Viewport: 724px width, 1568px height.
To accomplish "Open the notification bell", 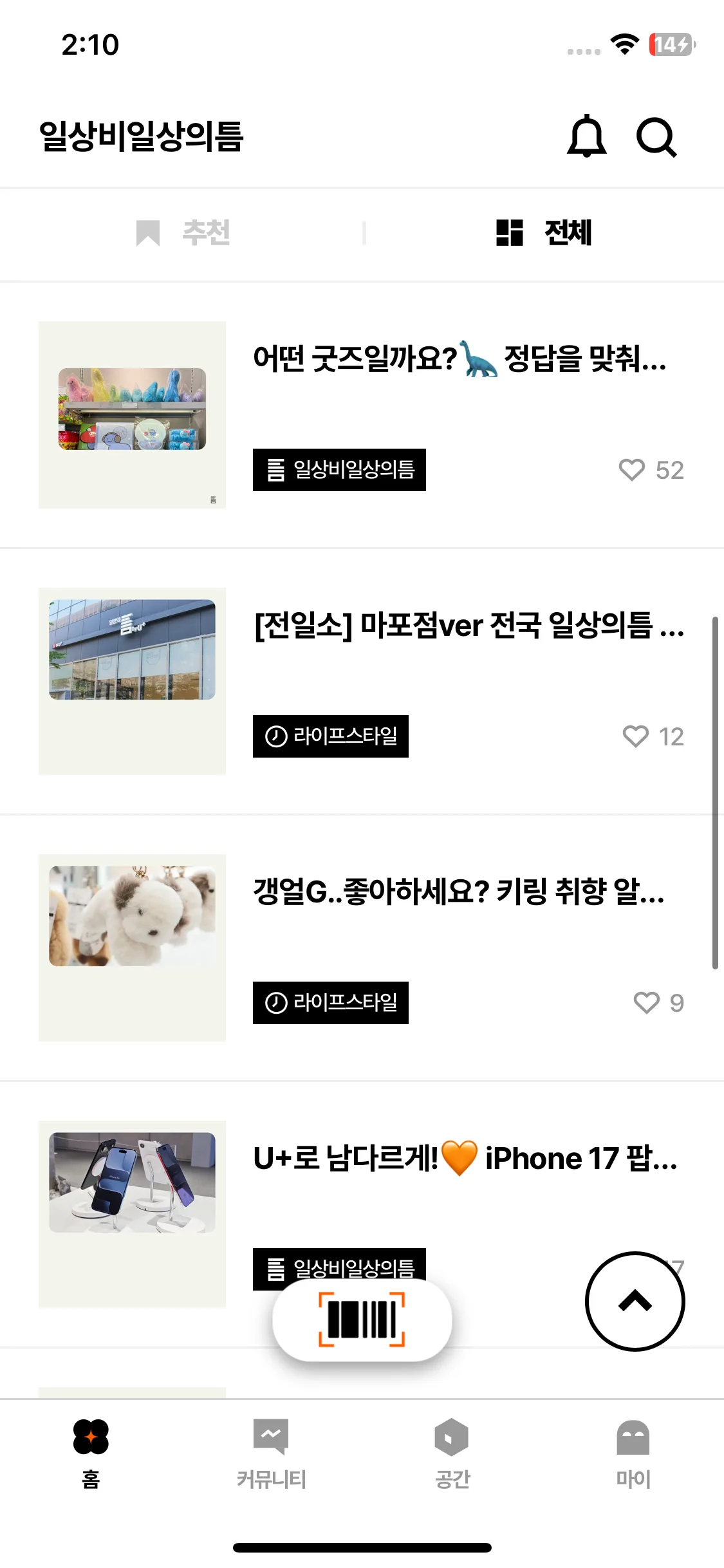I will 586,137.
